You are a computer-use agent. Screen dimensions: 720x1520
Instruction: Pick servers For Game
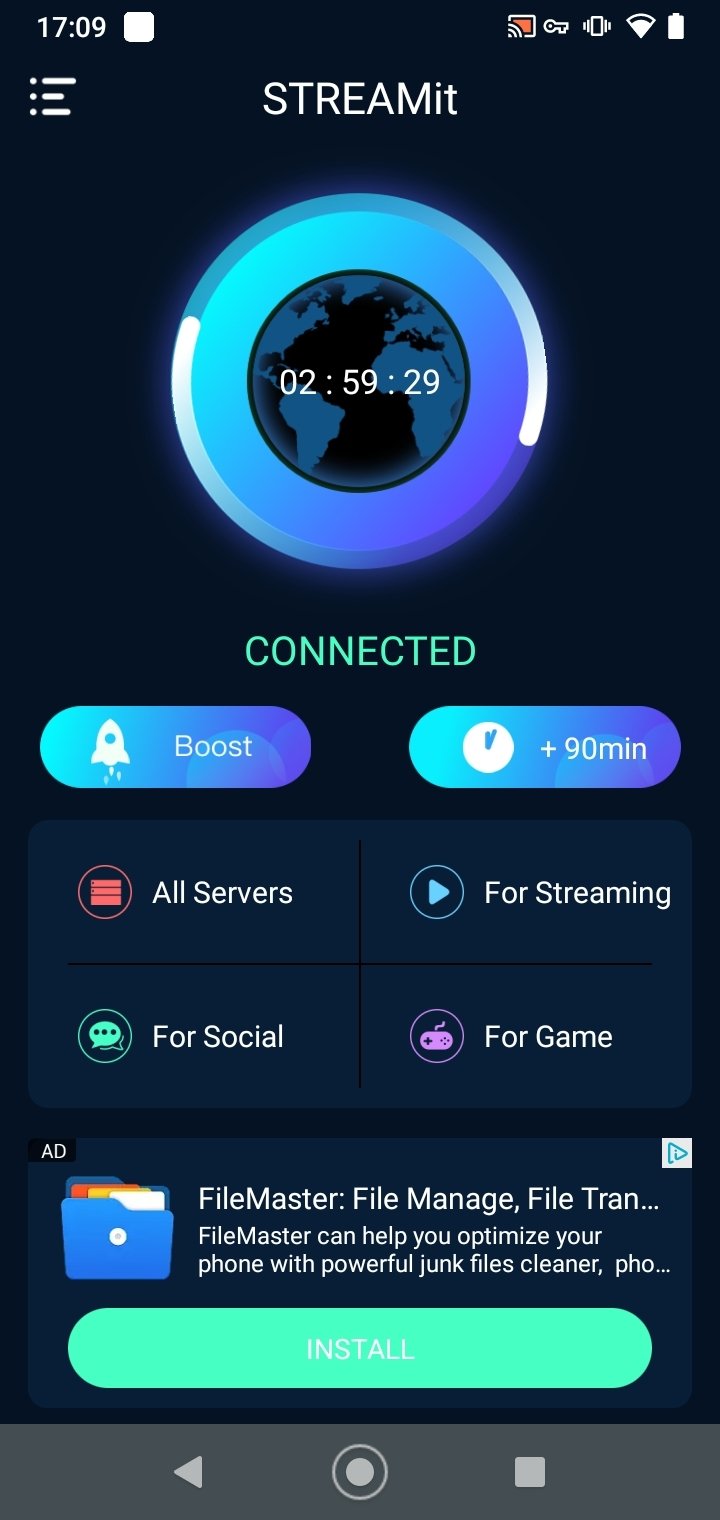point(526,1036)
